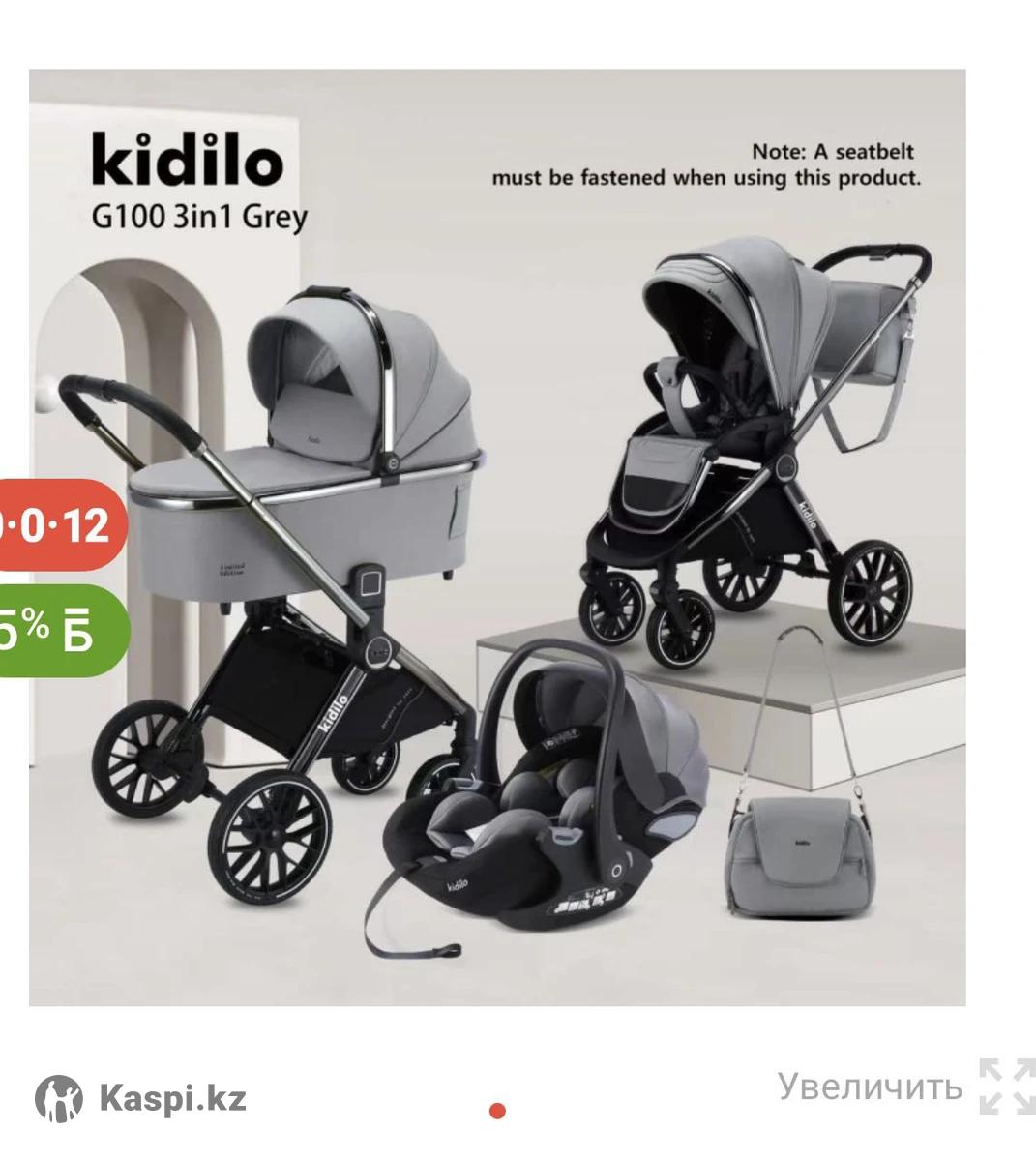Tap the red image page indicator dot
The image size is (1036, 1161).
[497, 1111]
